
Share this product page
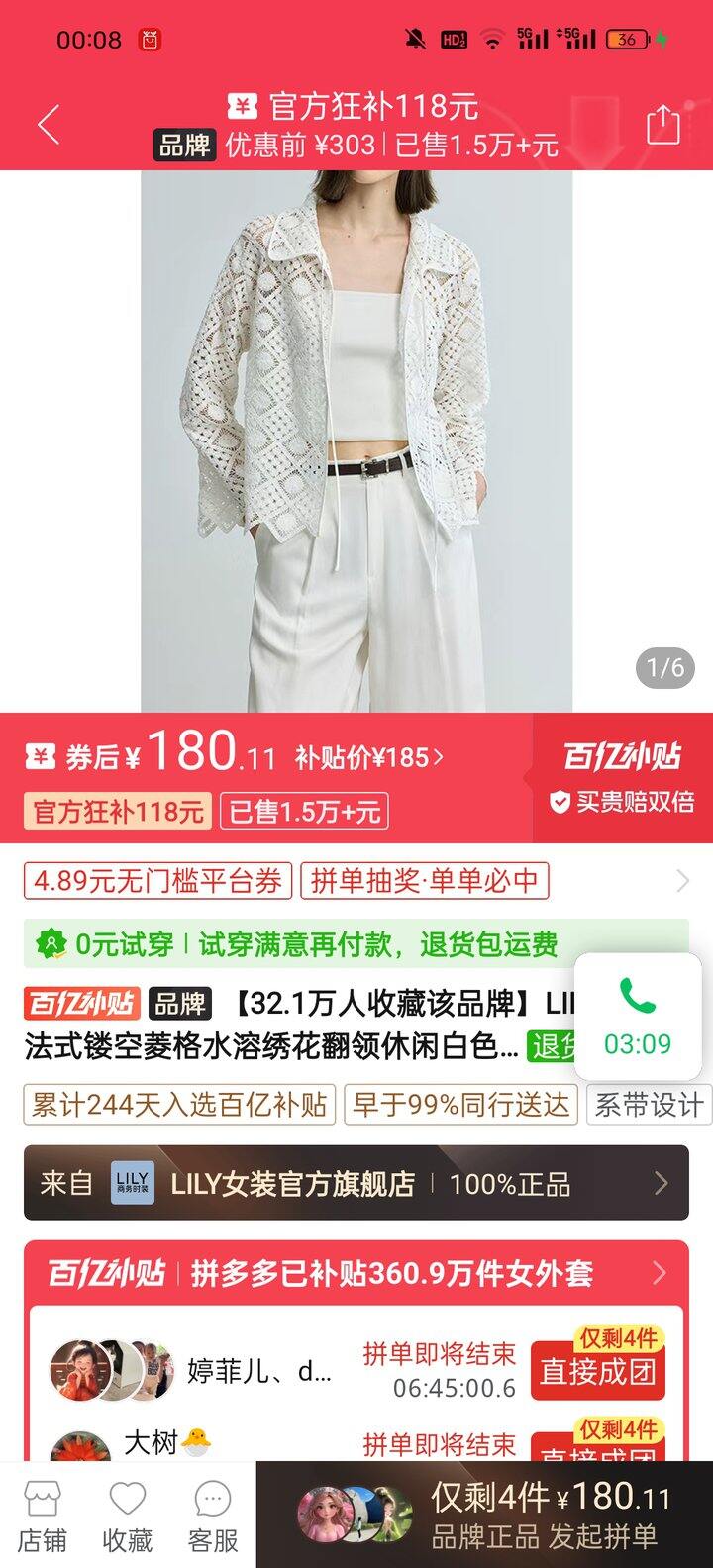(x=662, y=126)
